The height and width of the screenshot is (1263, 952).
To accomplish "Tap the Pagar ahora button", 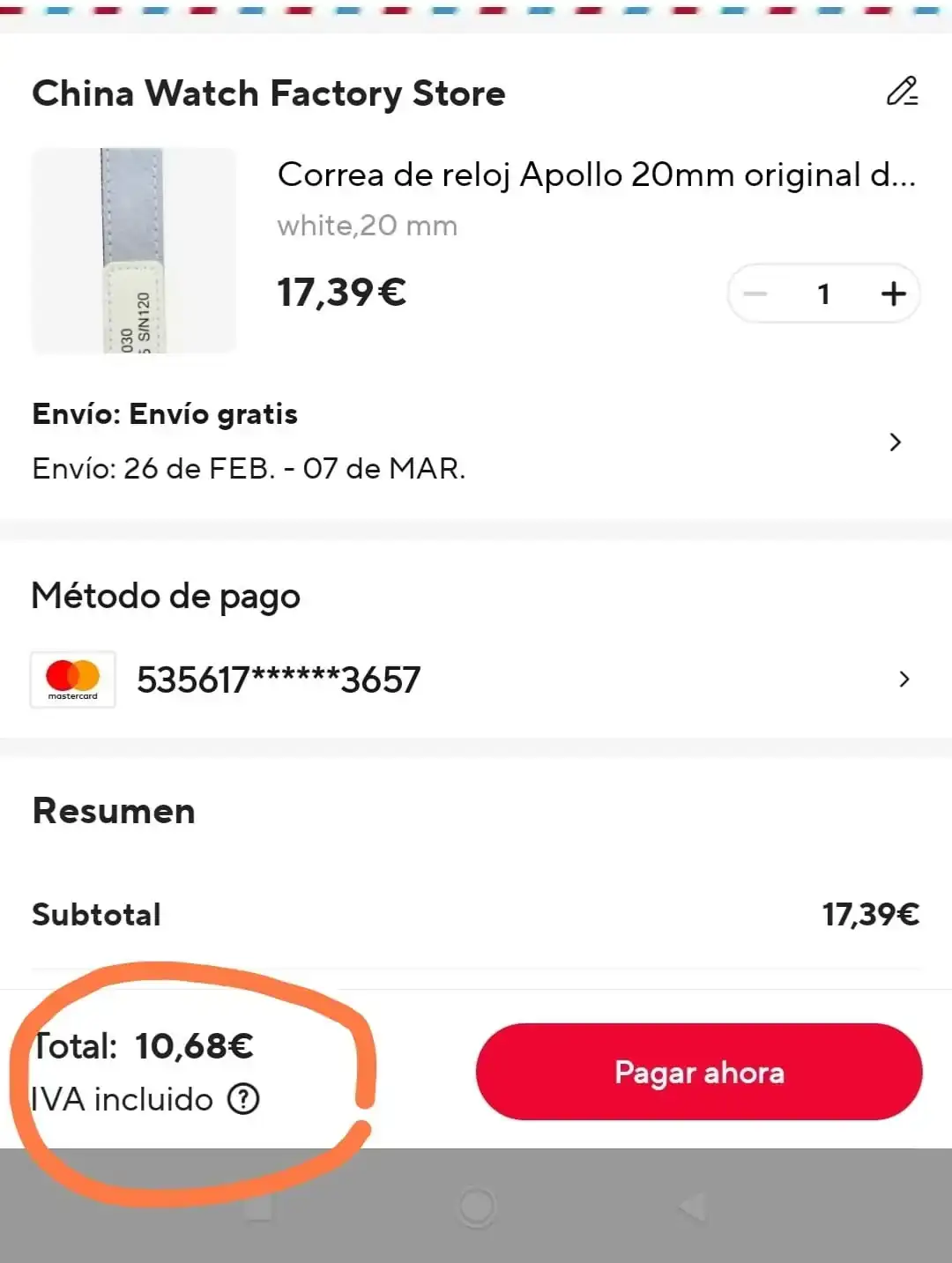I will [x=699, y=1072].
